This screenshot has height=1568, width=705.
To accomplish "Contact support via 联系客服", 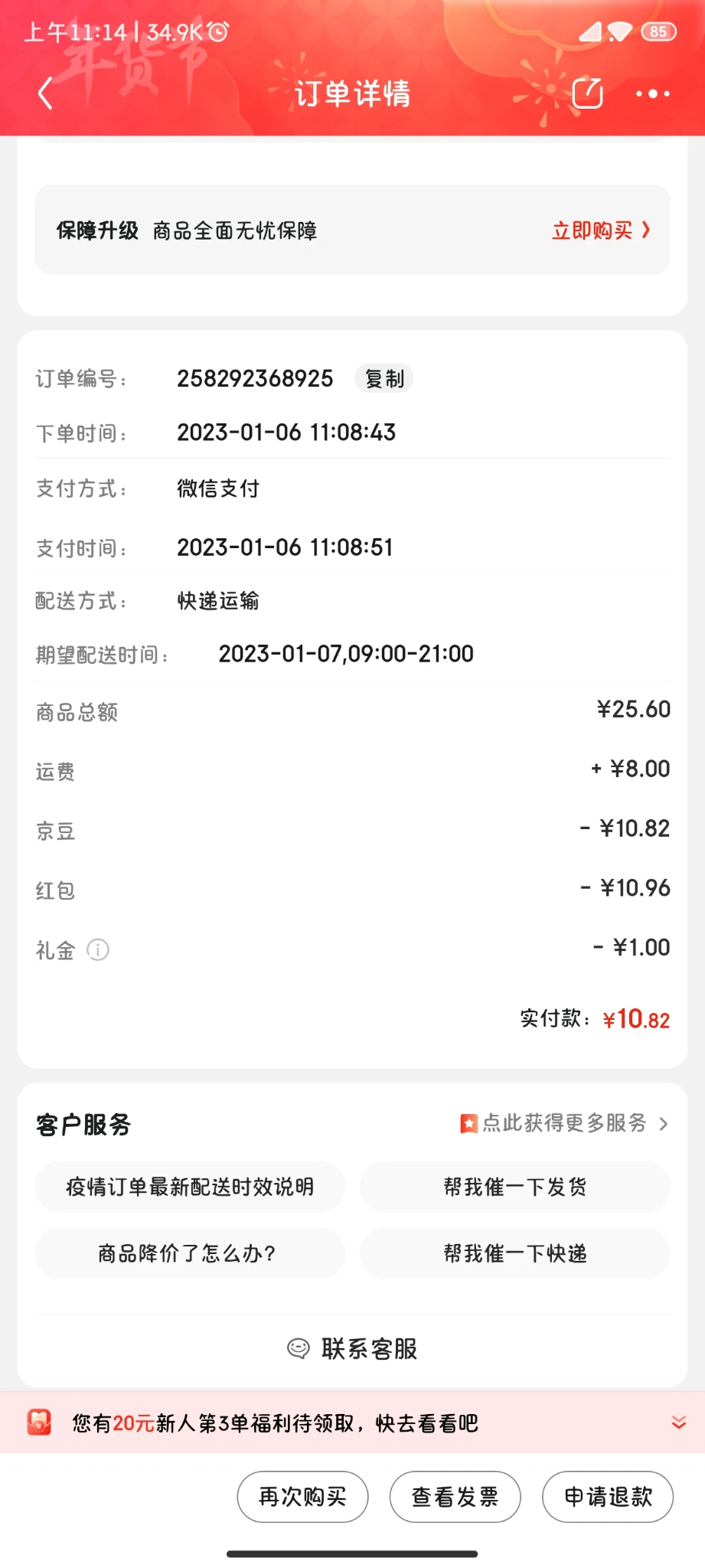I will tap(352, 1348).
